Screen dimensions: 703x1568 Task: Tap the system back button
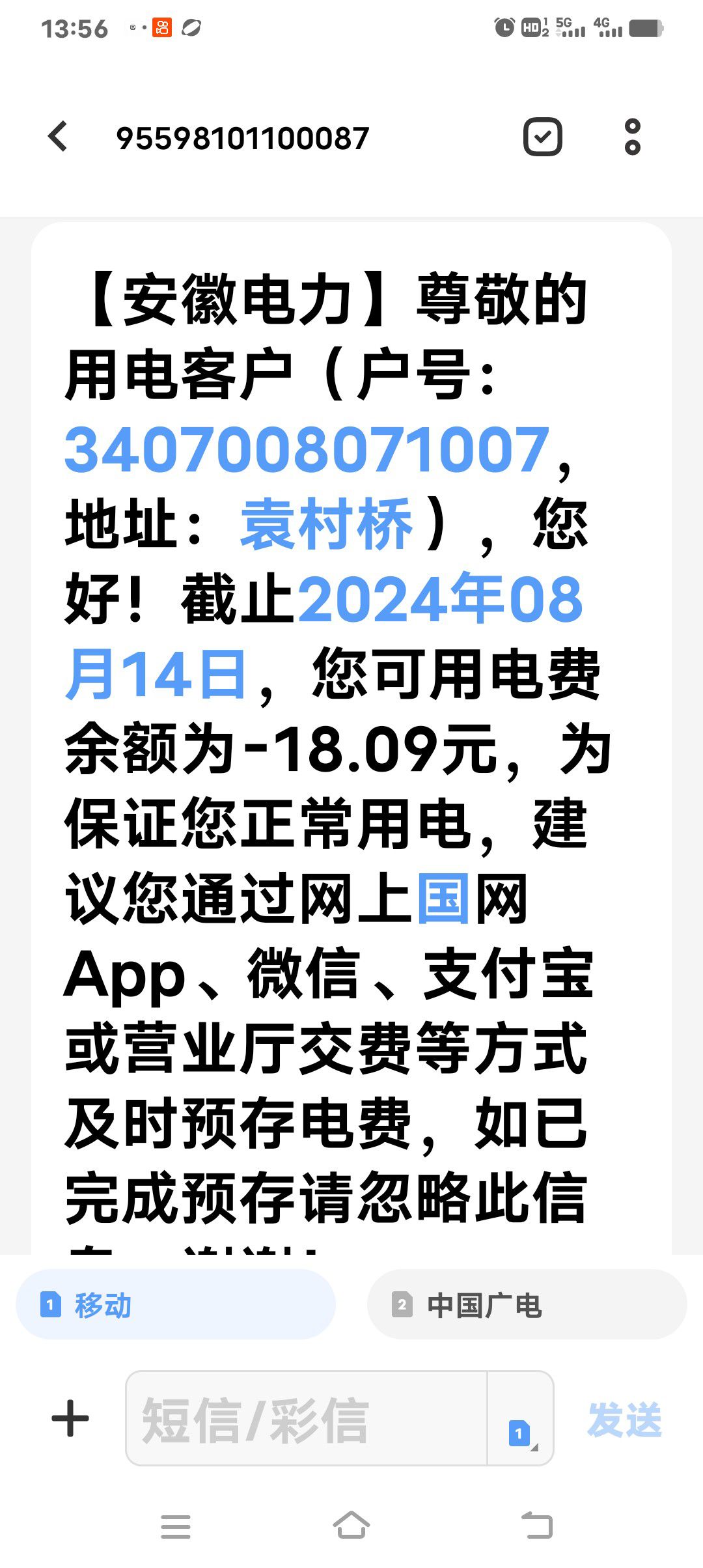coord(537,1525)
